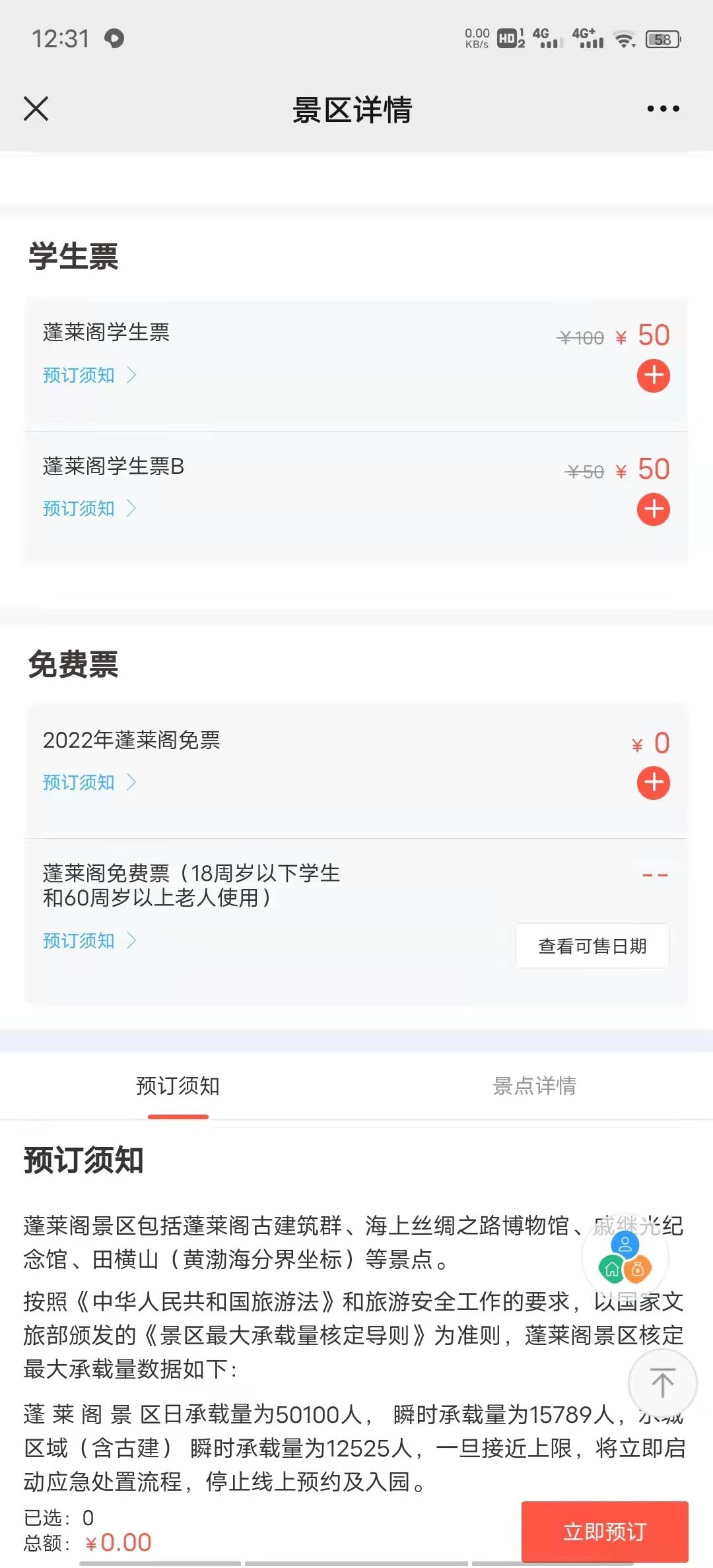This screenshot has height=1568, width=713.
Task: Select the 预订须知 tab
Action: click(177, 1086)
